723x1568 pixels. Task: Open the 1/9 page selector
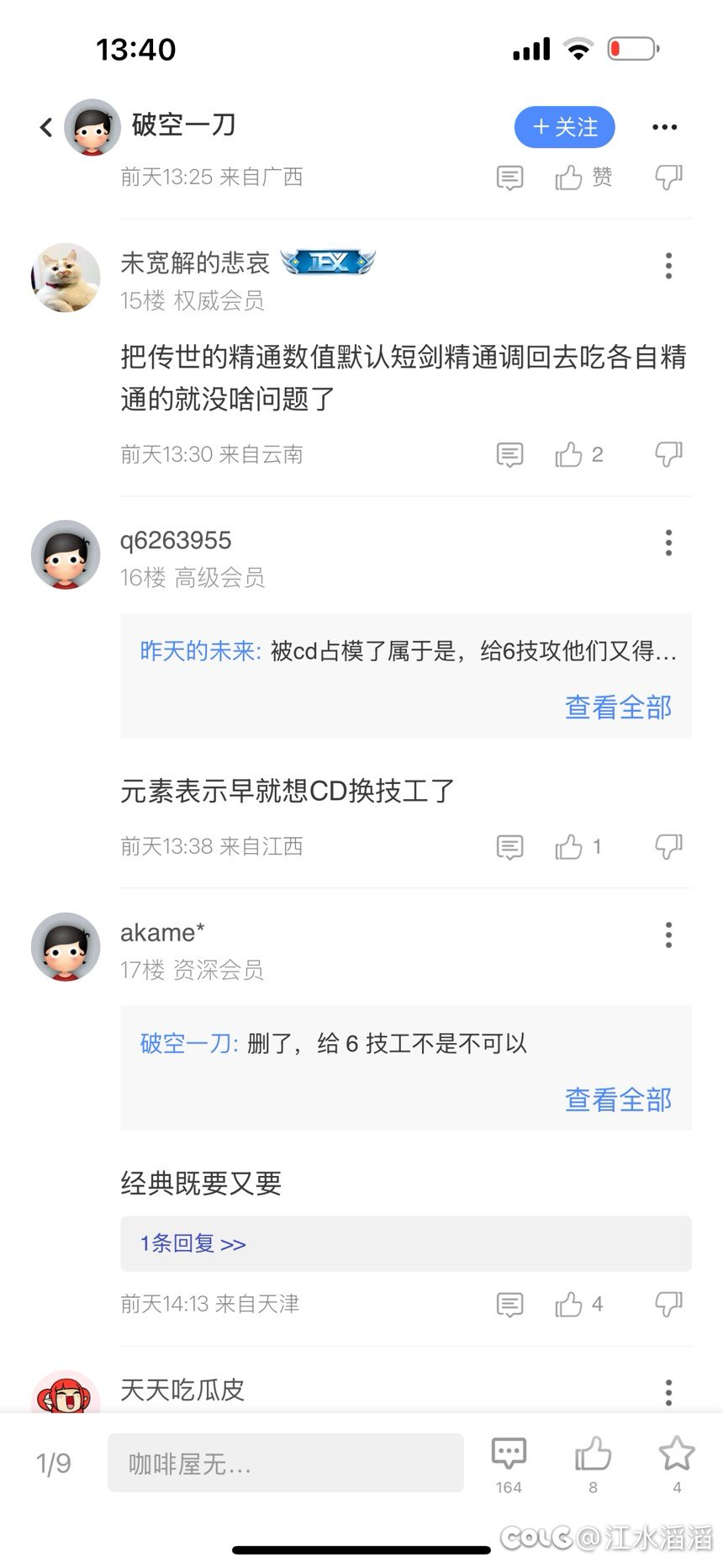click(x=54, y=1464)
